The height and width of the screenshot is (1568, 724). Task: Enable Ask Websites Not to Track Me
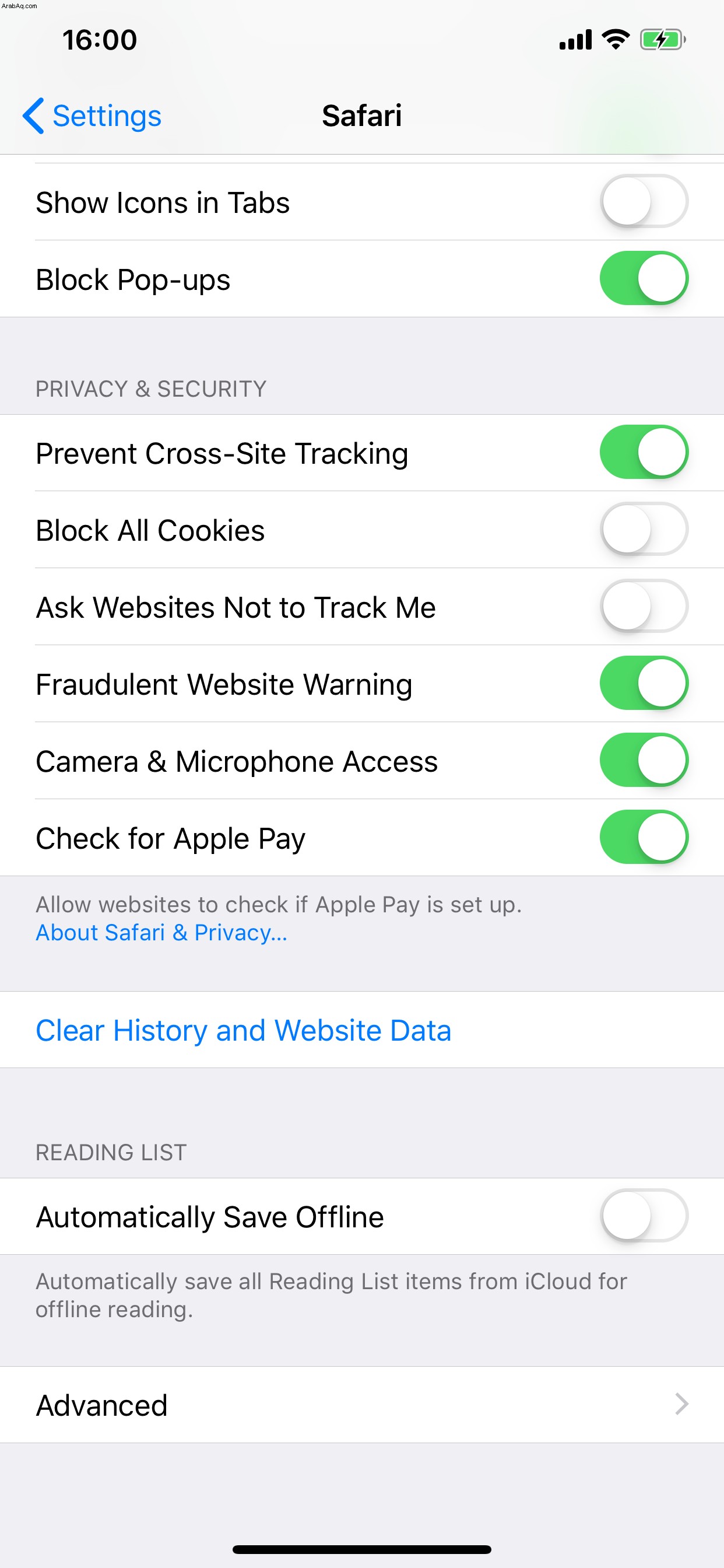(x=644, y=606)
